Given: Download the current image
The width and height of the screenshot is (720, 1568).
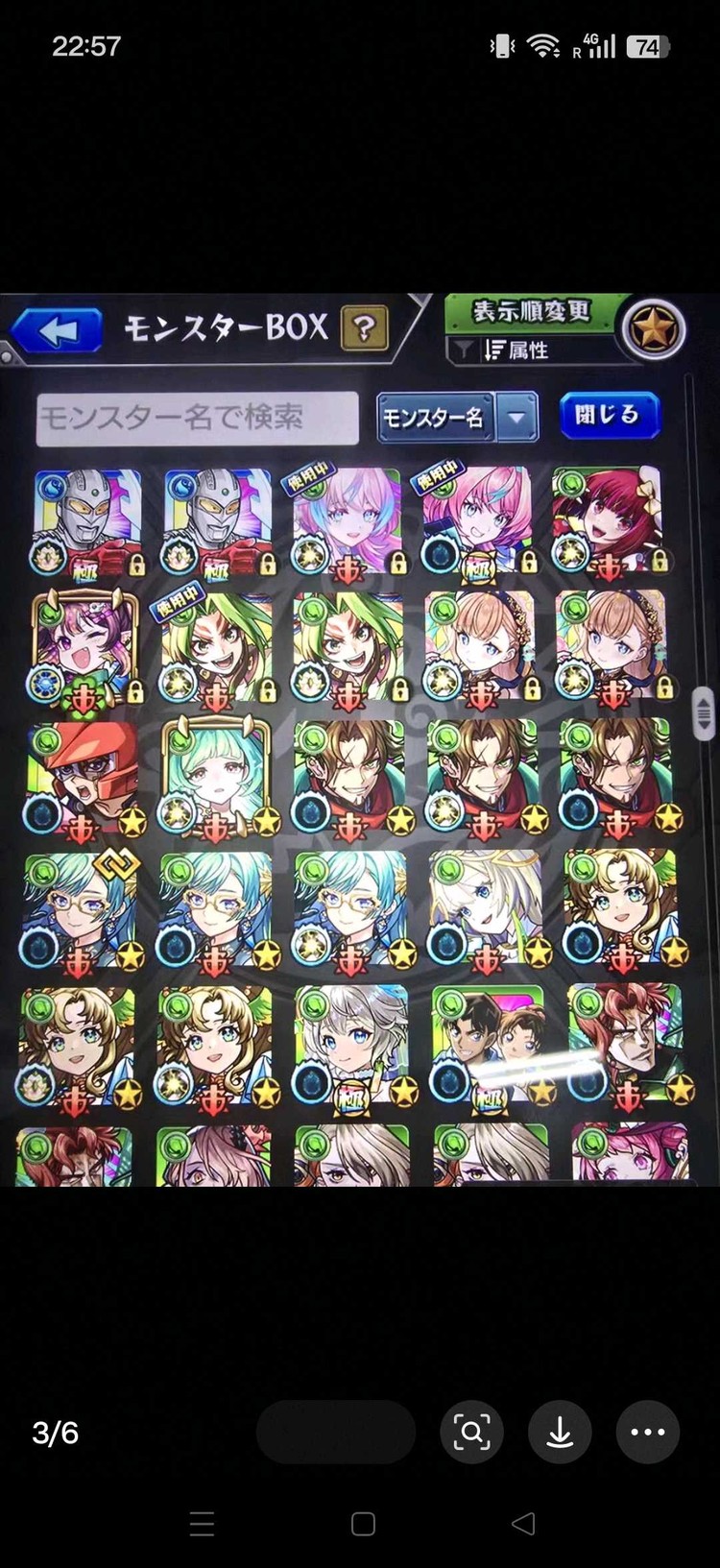Looking at the screenshot, I should tap(560, 1432).
